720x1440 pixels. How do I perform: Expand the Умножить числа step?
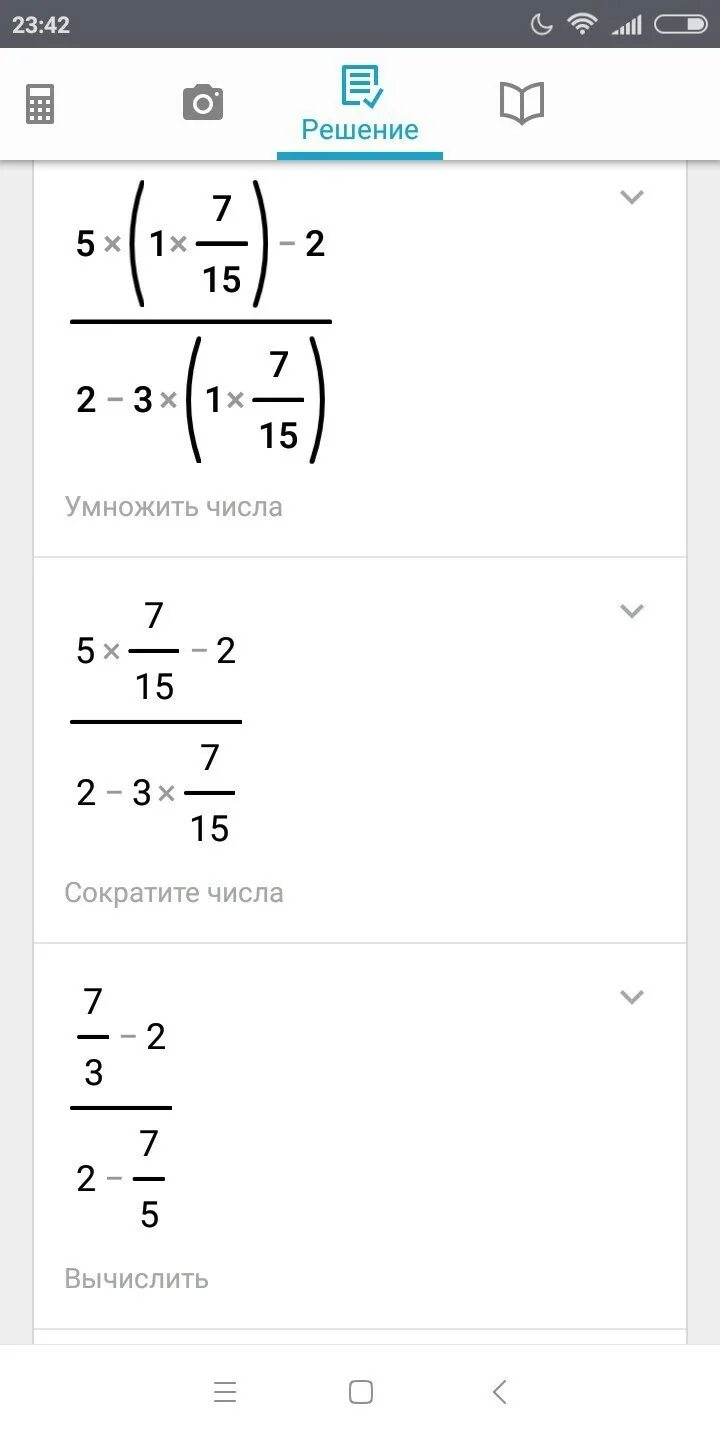(631, 197)
